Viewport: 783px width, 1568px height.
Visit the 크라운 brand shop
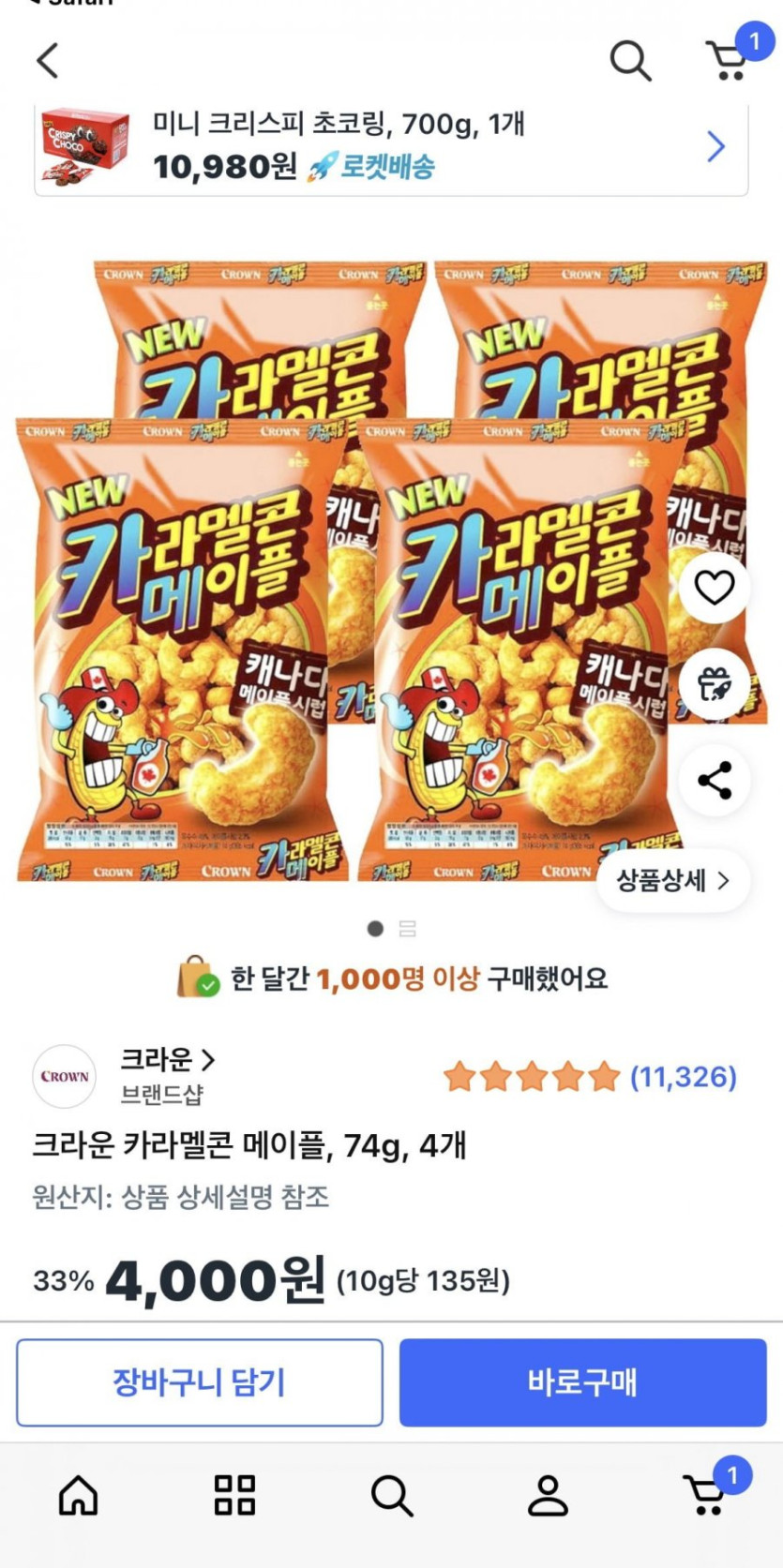[x=167, y=1061]
